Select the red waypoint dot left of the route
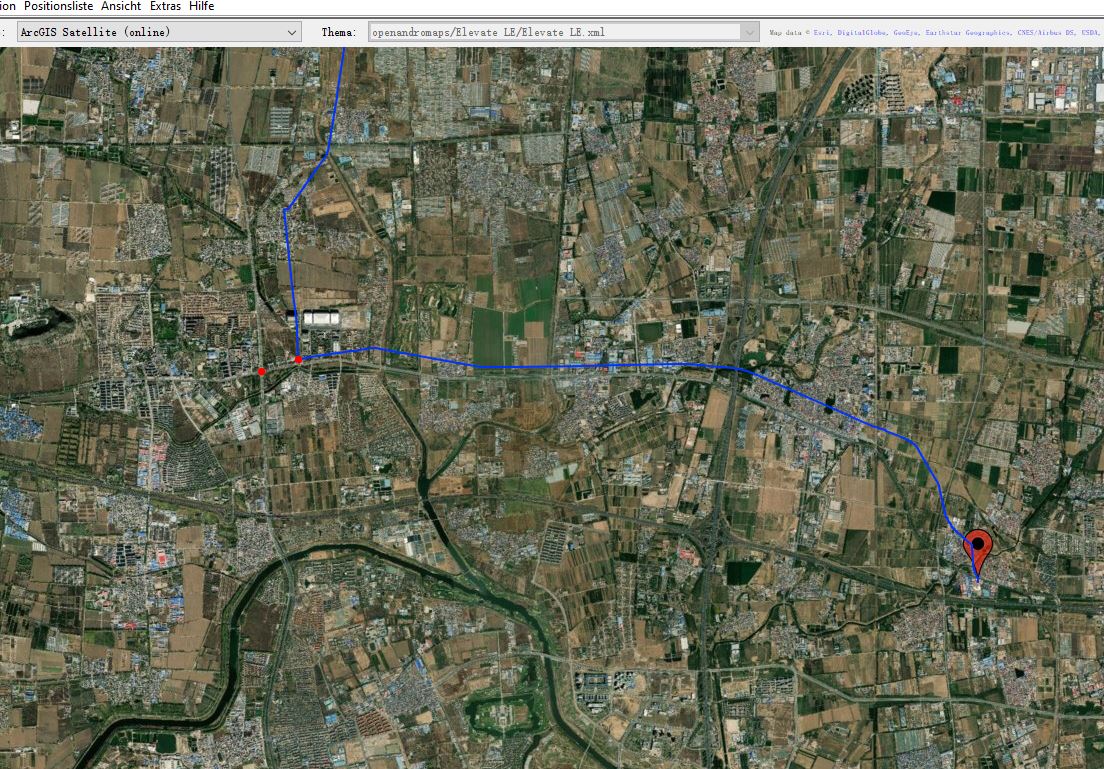 [262, 372]
